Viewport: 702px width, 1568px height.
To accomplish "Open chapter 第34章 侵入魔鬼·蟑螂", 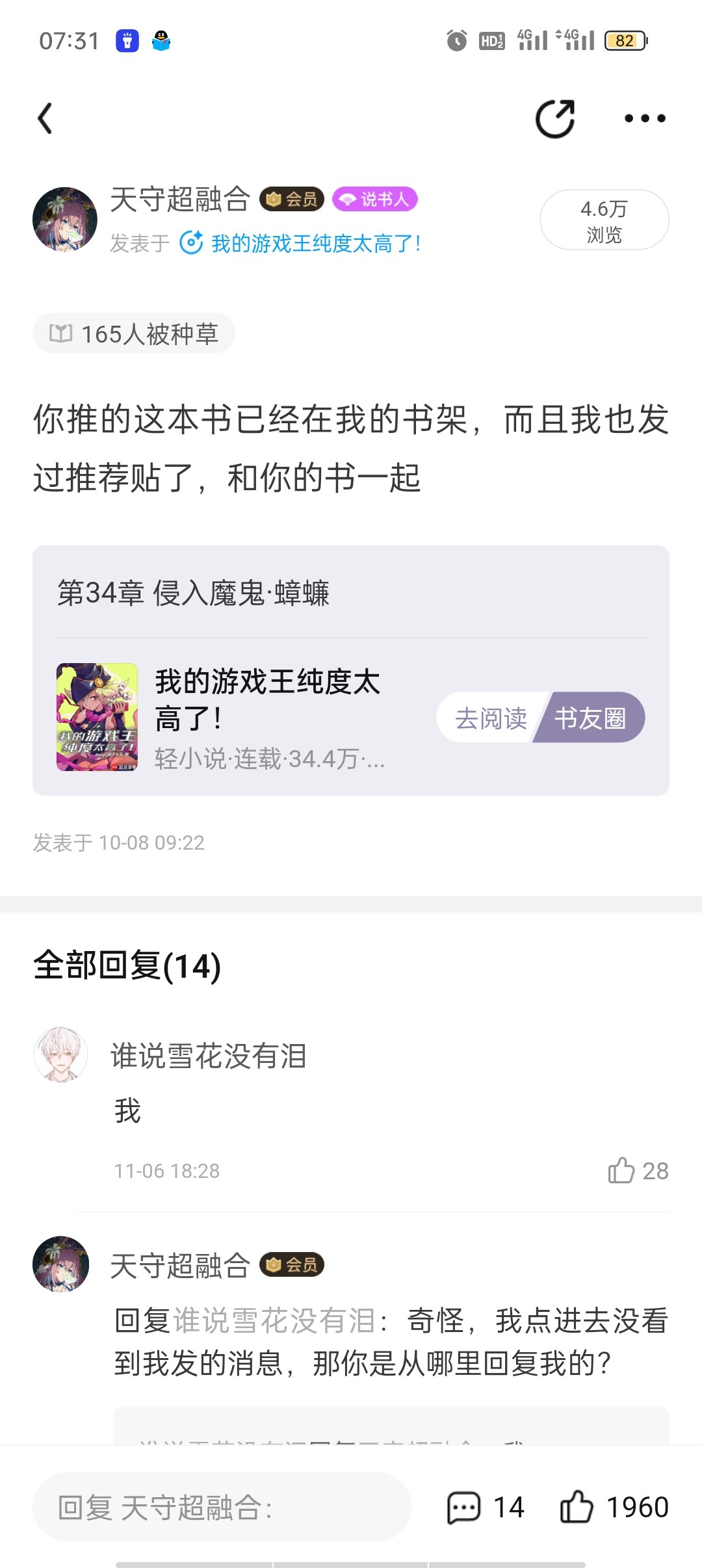I will 193,593.
